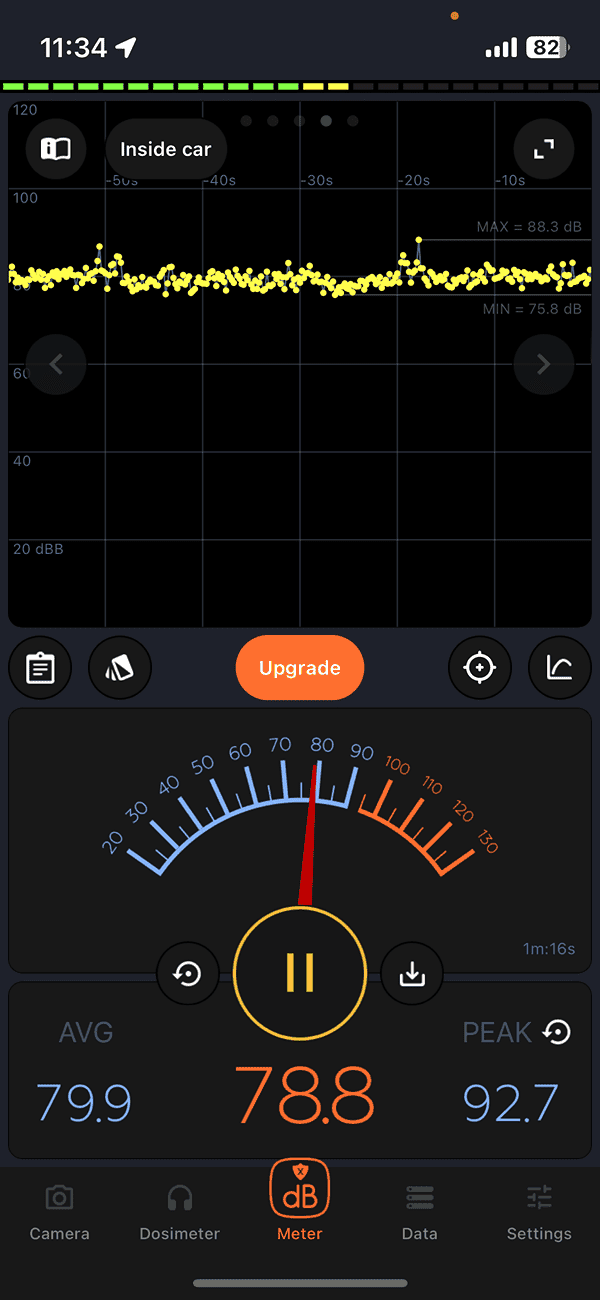600x1300 pixels.
Task: Open the calibration target icon
Action: click(x=480, y=668)
